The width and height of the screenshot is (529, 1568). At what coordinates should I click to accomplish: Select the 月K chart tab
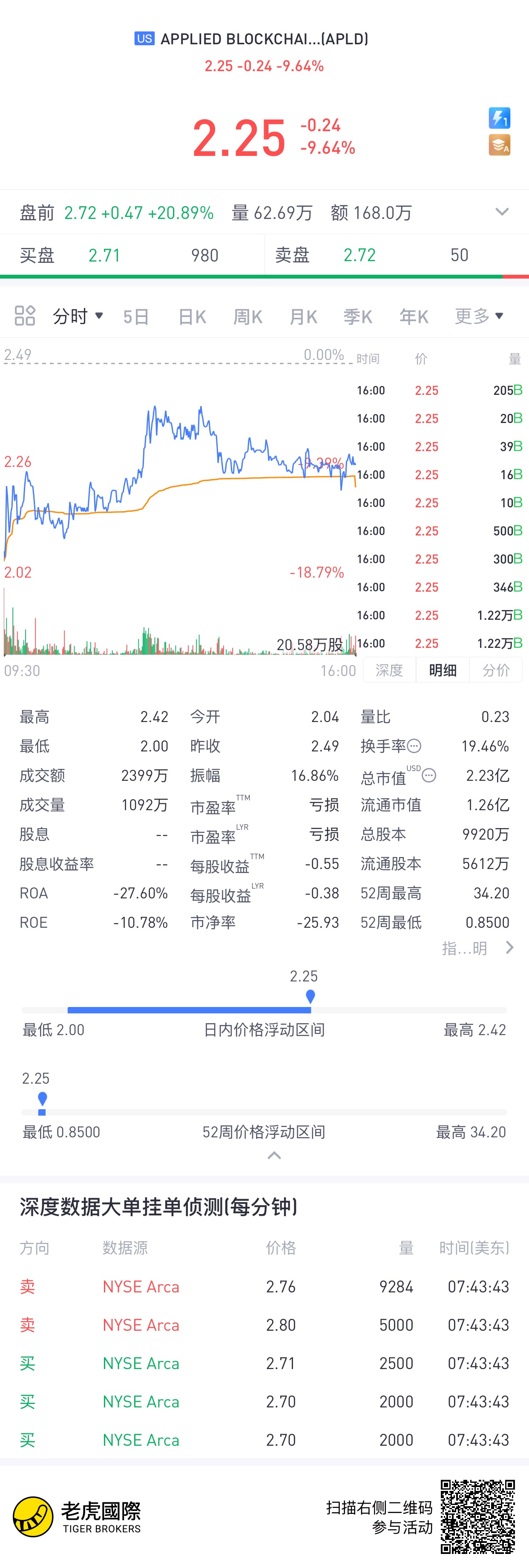coord(303,316)
